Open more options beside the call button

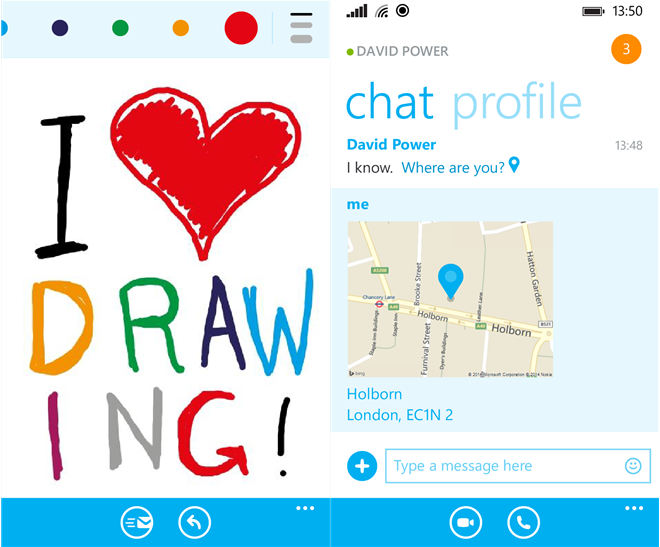click(x=634, y=509)
